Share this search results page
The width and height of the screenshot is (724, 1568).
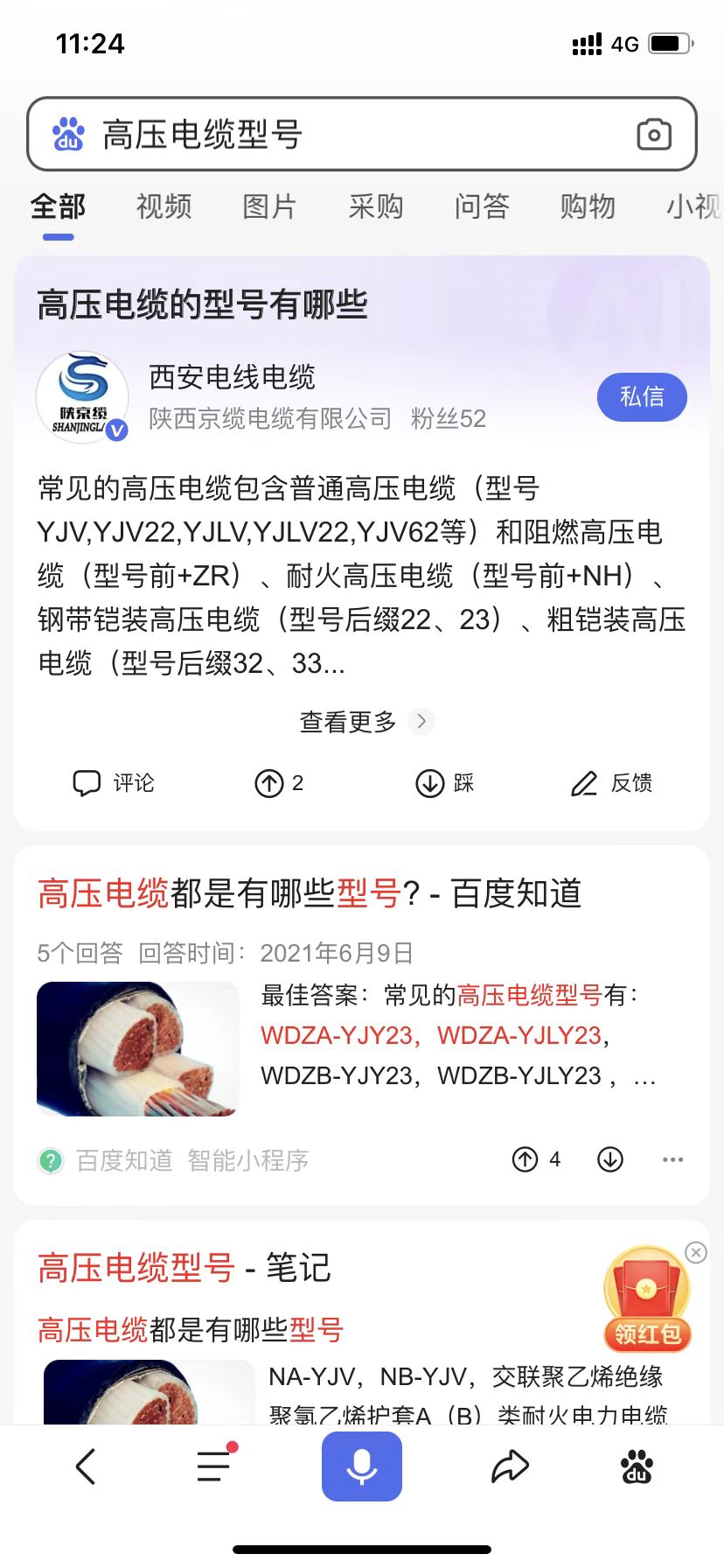pos(510,1466)
